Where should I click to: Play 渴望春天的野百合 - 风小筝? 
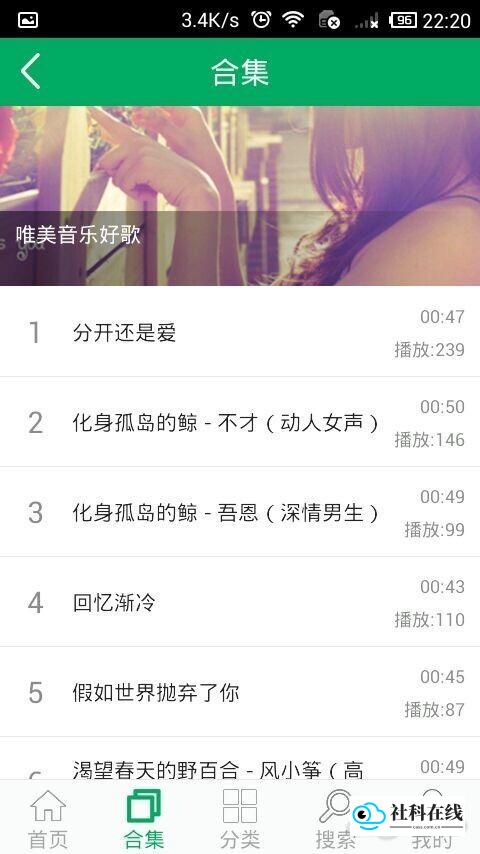(x=240, y=759)
